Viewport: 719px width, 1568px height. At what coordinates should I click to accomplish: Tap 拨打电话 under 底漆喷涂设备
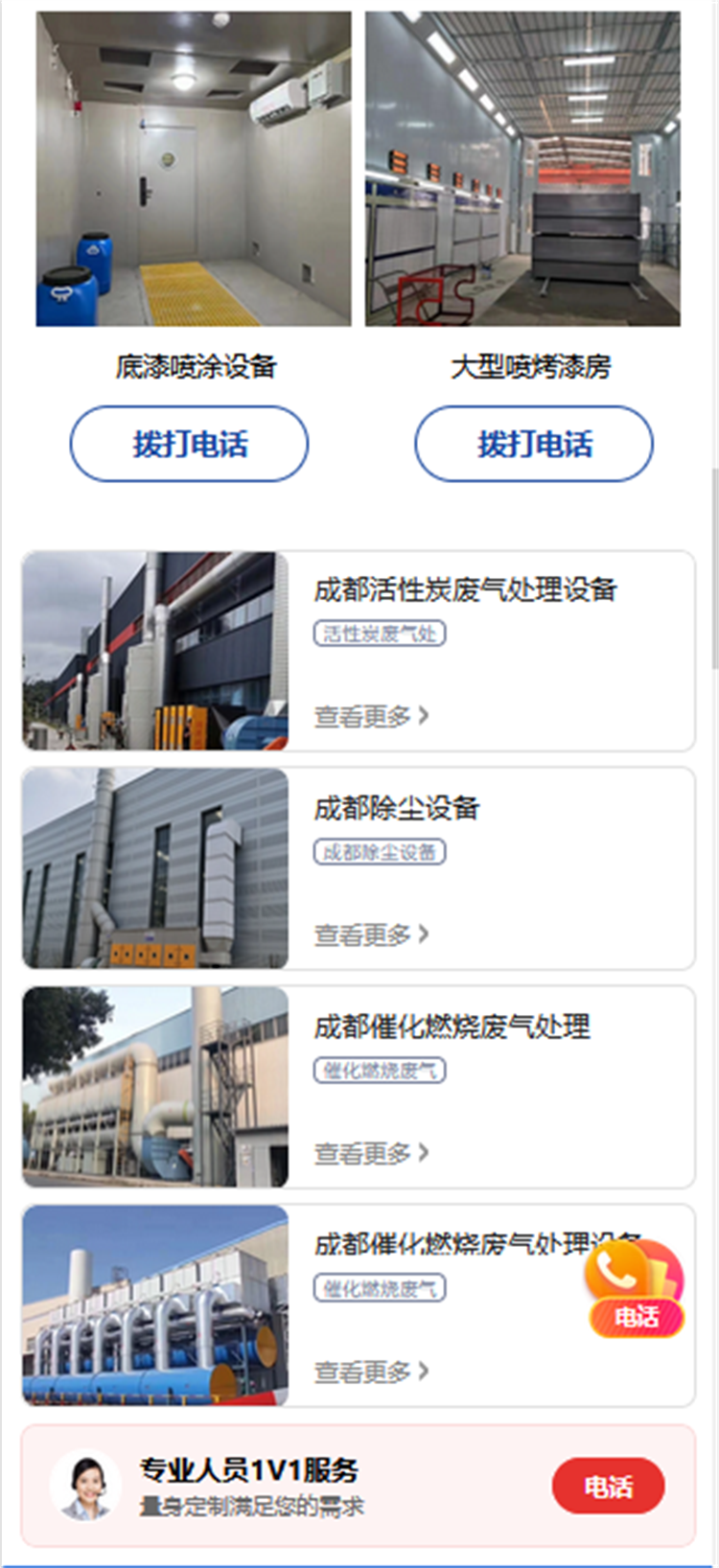tap(189, 444)
